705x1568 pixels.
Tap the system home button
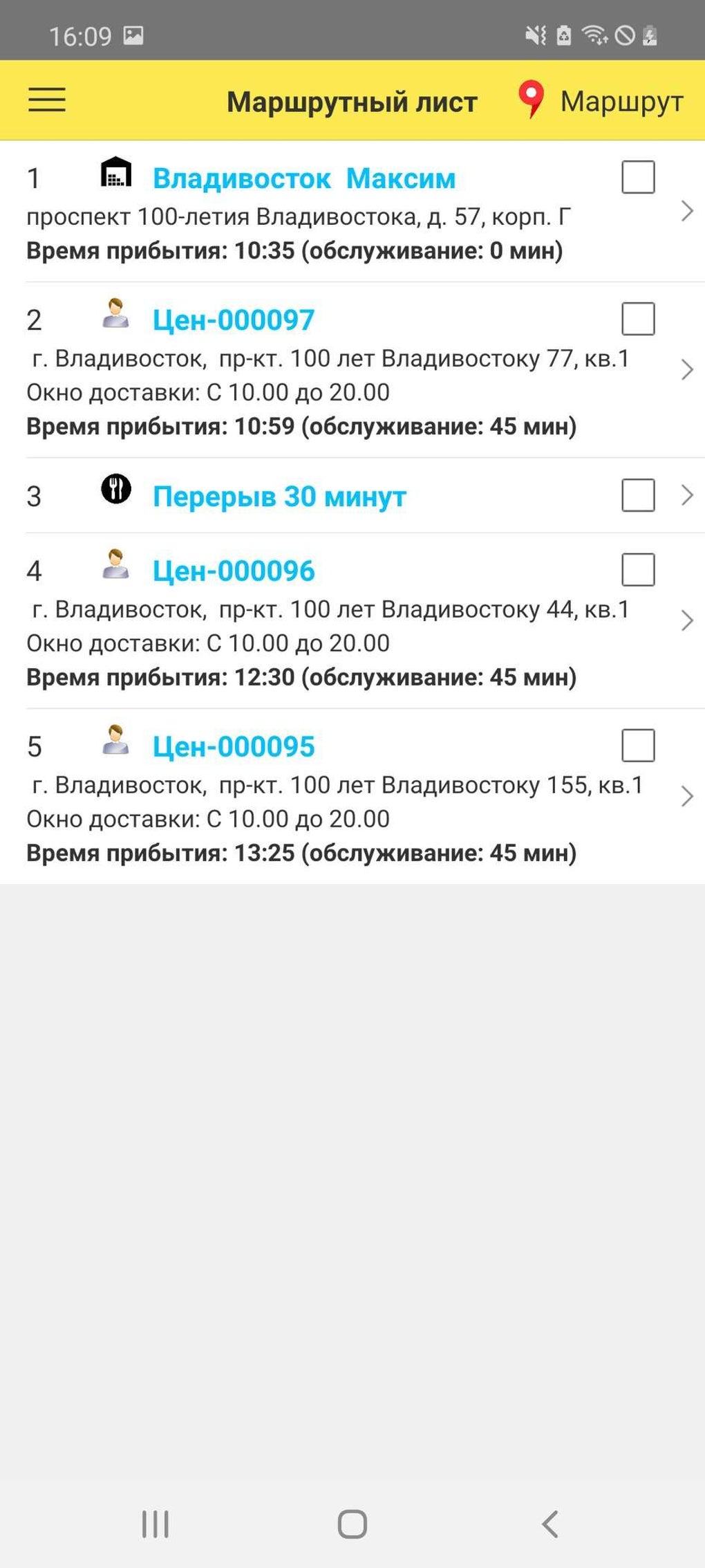352,1524
